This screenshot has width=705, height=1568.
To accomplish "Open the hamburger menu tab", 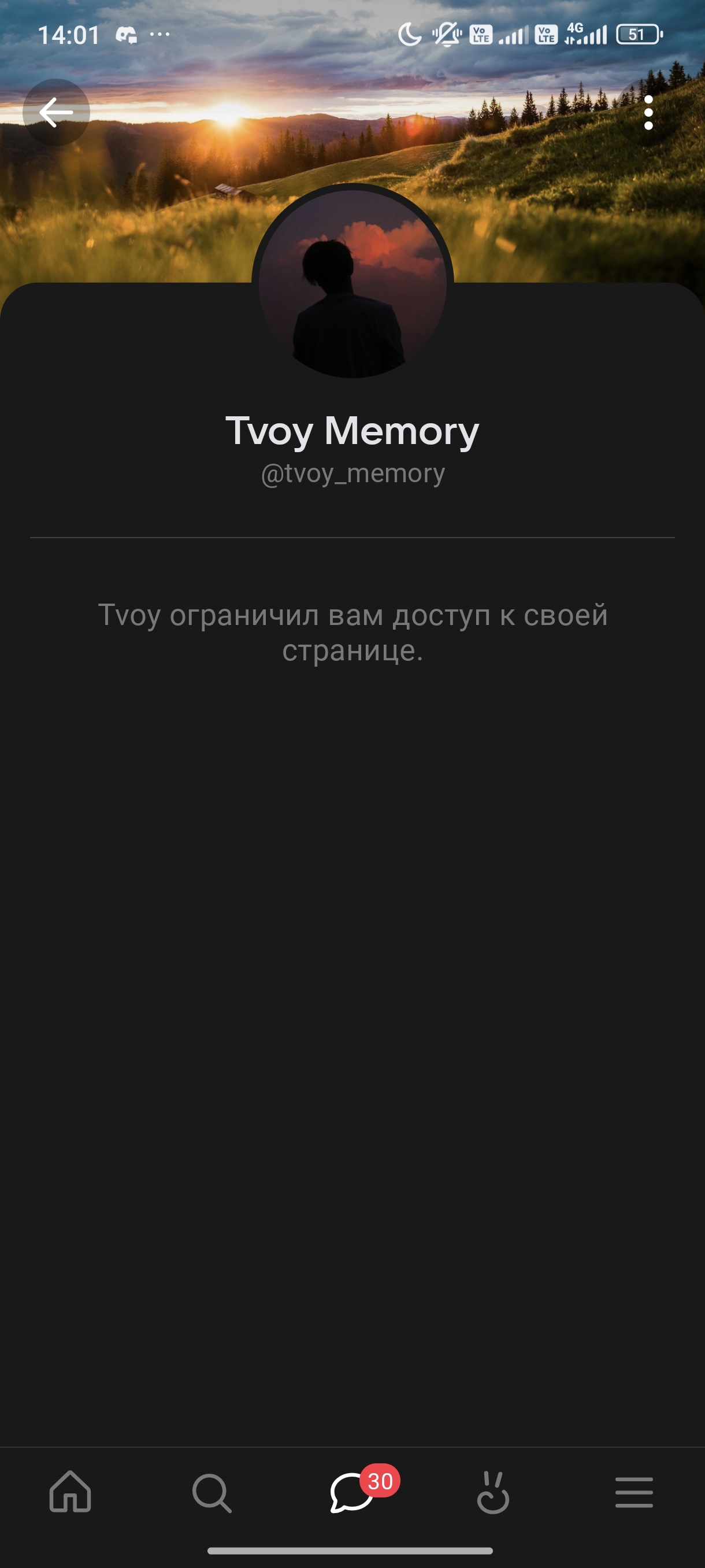I will click(634, 1492).
